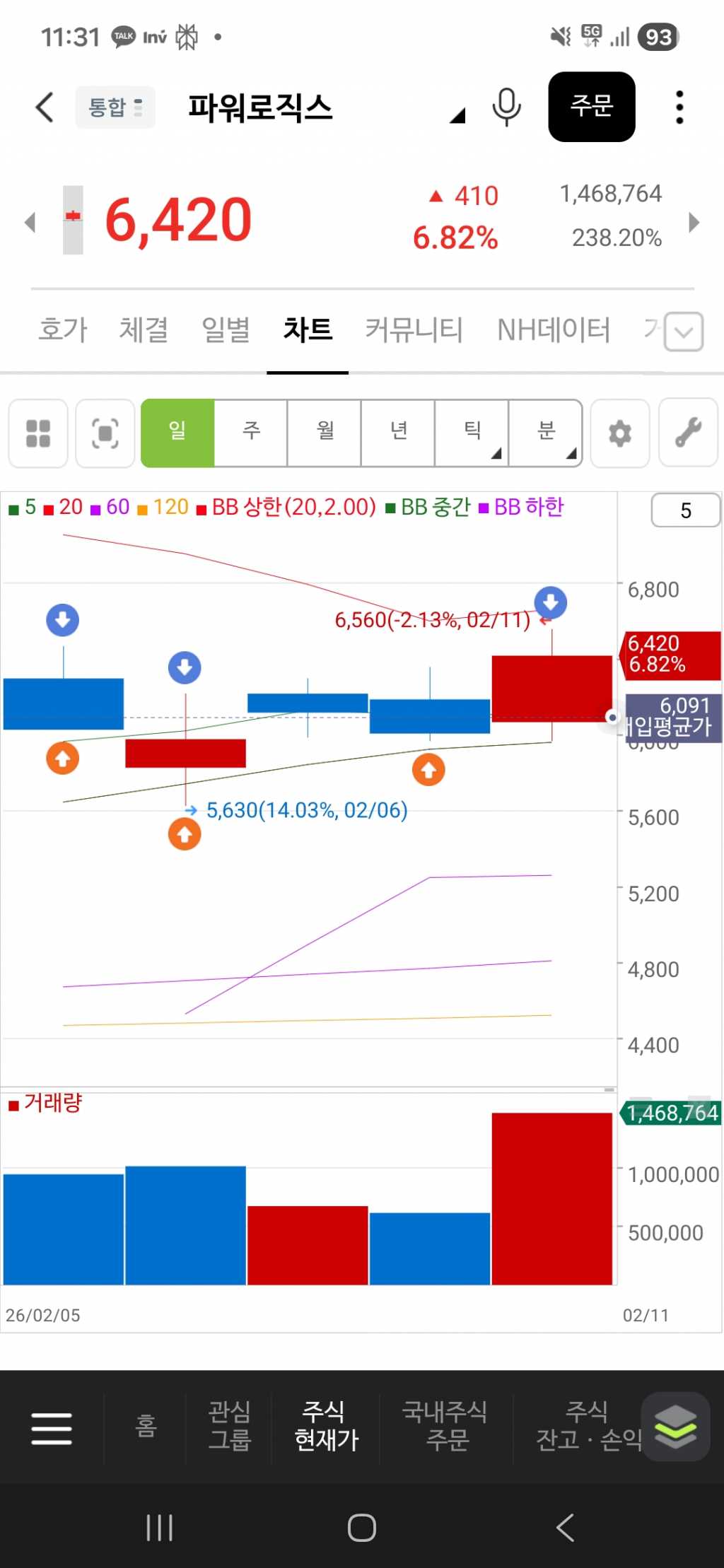
Task: Switch to the 체결 tab
Action: [x=144, y=329]
